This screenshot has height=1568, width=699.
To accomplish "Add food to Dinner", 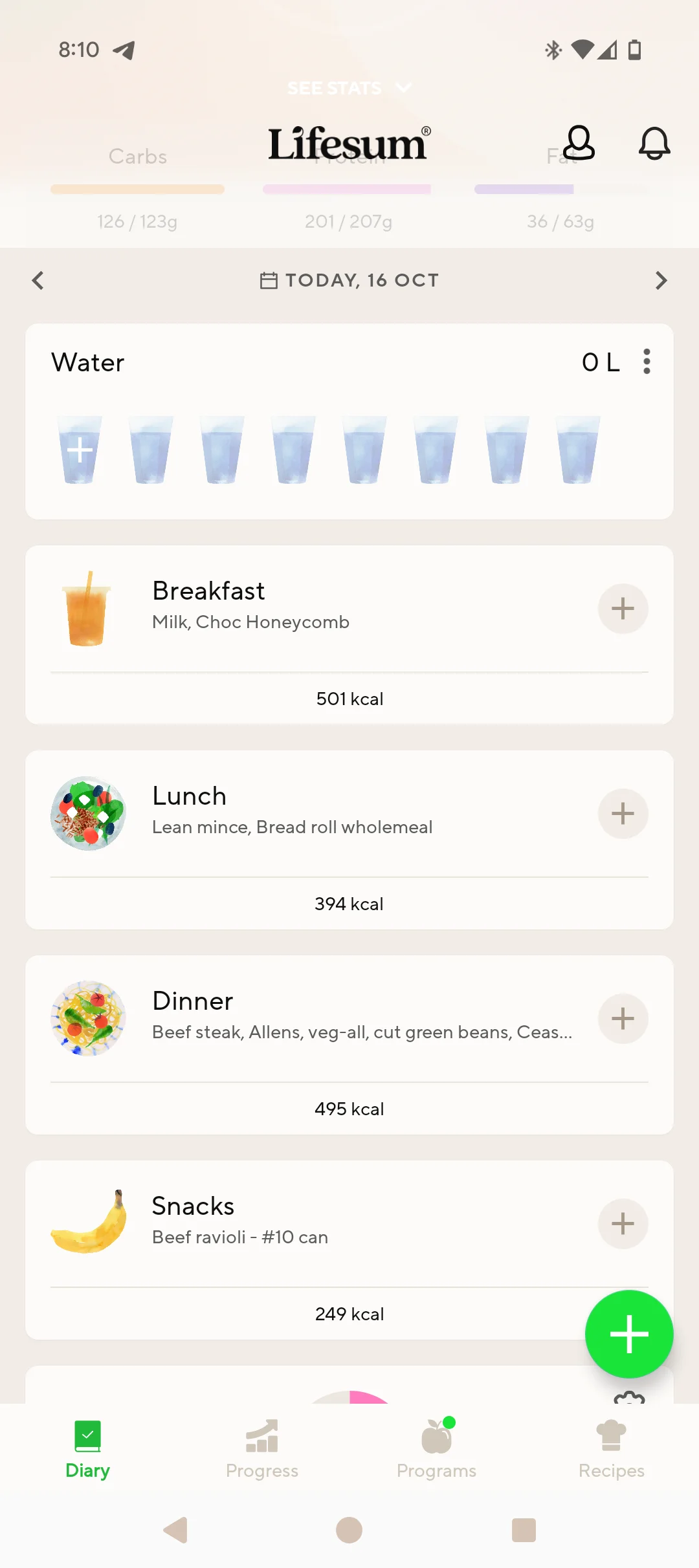I will coord(623,1019).
